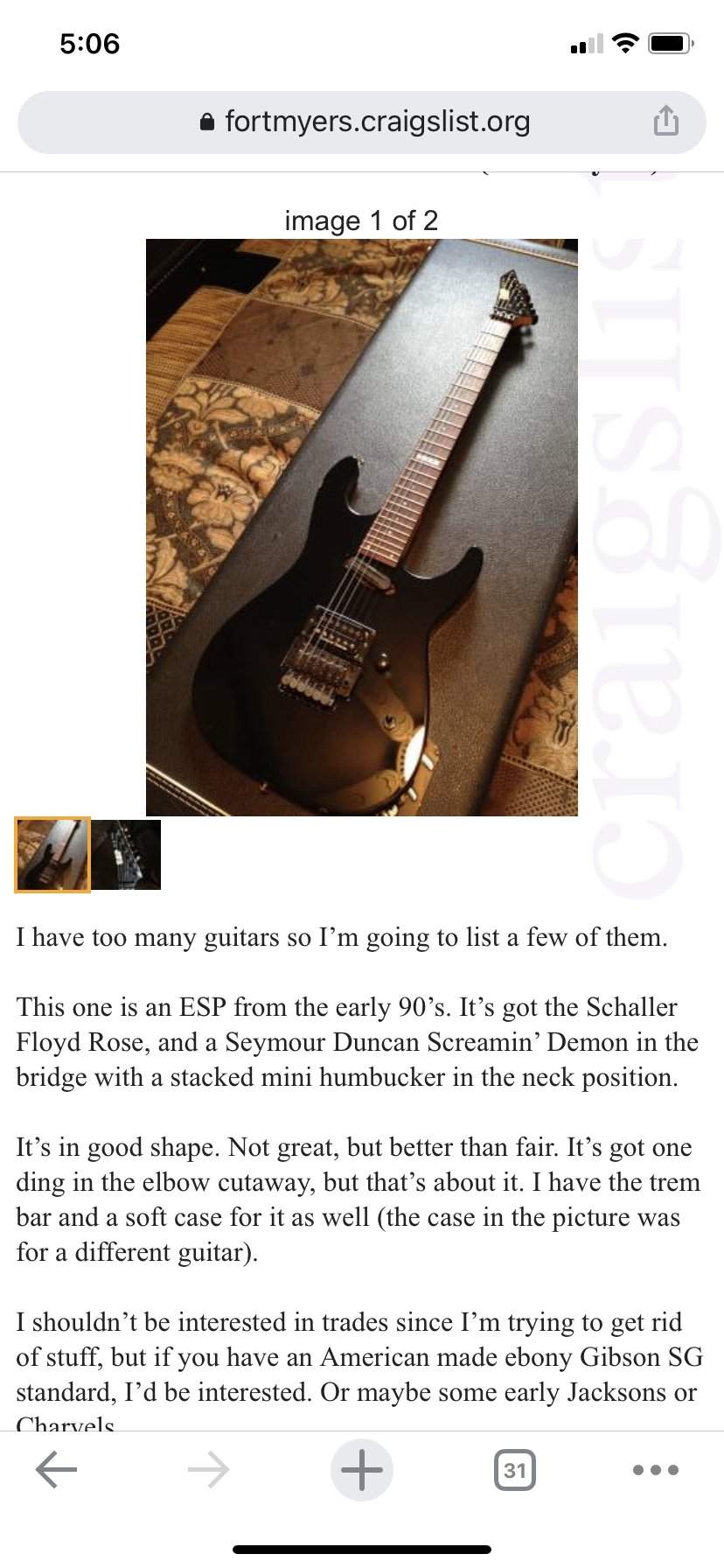The height and width of the screenshot is (1568, 724).
Task: Go forward with the browser arrow
Action: coord(208,1470)
